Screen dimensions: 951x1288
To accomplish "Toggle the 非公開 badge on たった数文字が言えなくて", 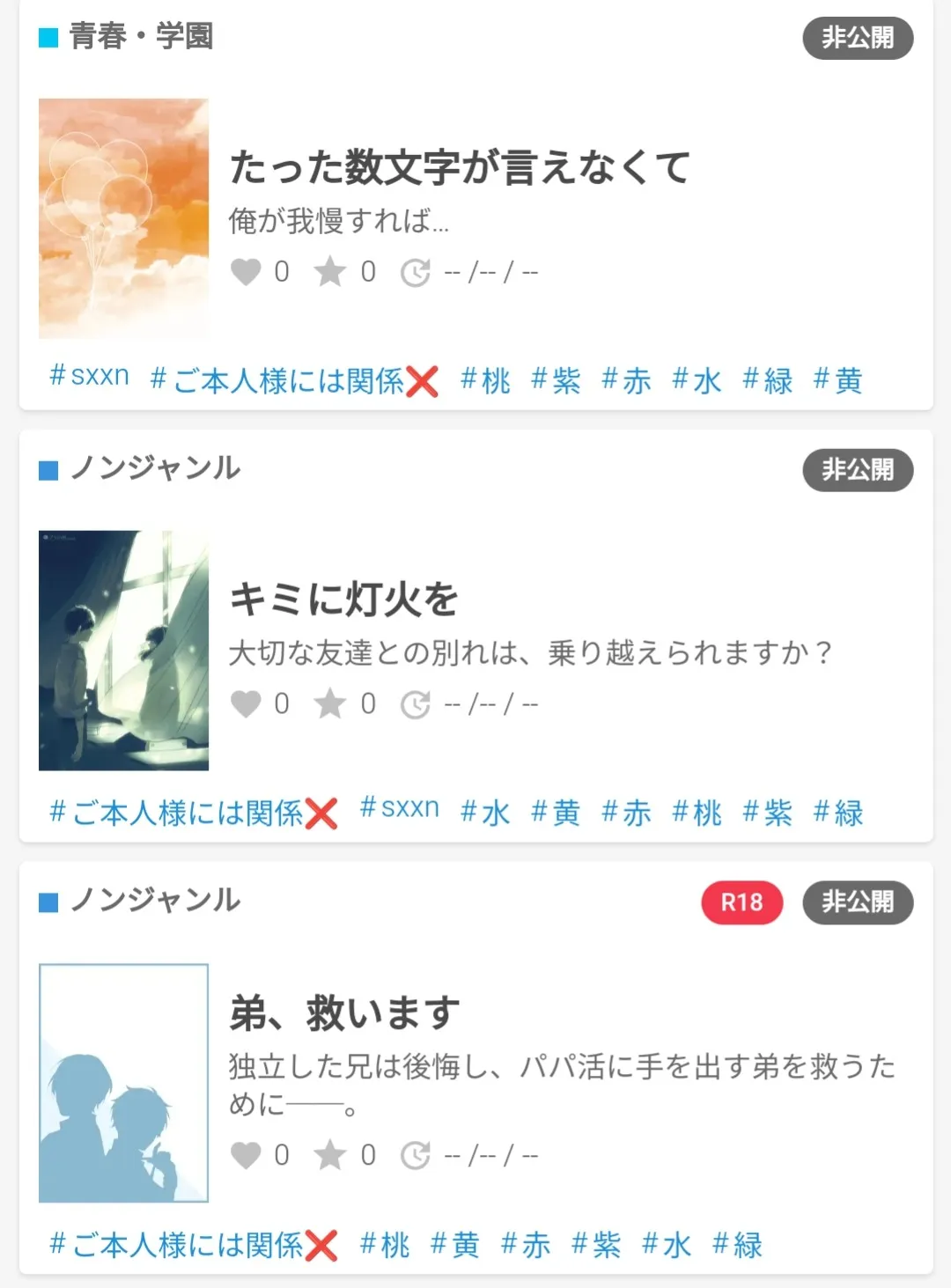I will 858,39.
